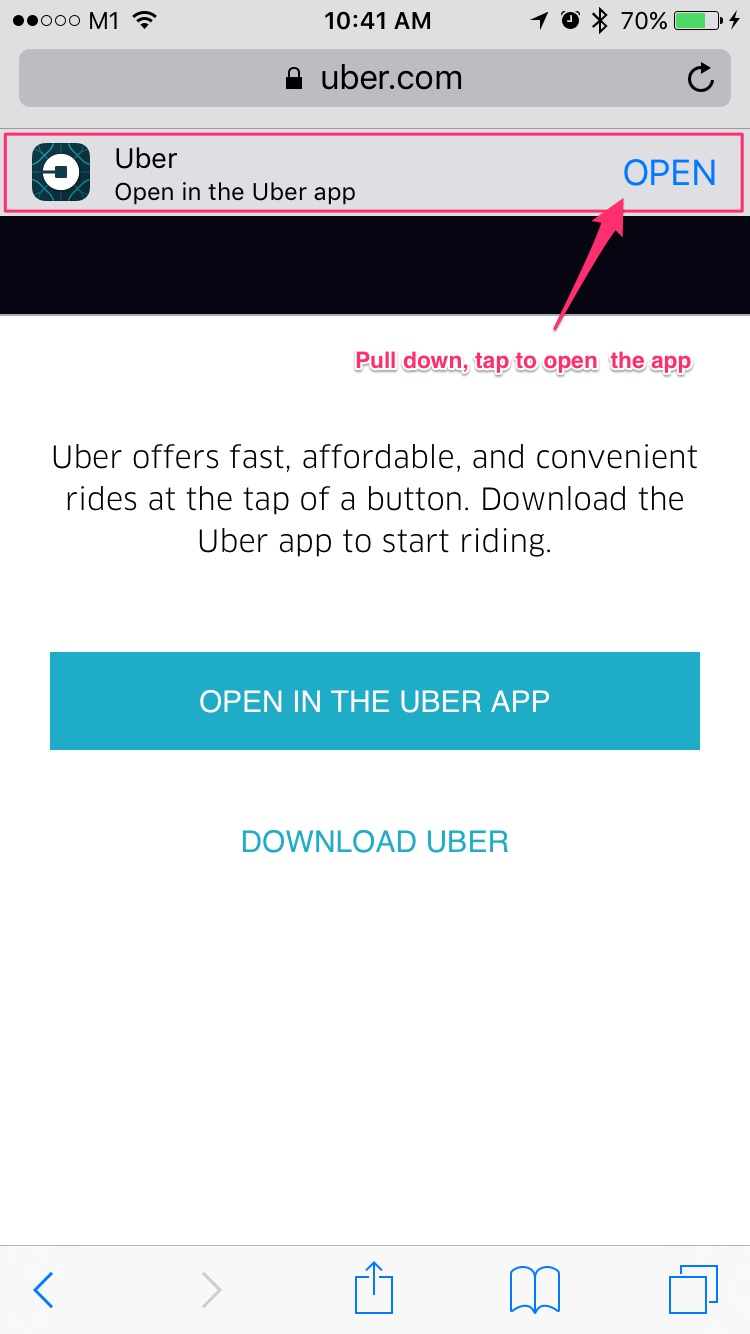Open the bookmarks book icon
The width and height of the screenshot is (750, 1334).
pos(535,1290)
